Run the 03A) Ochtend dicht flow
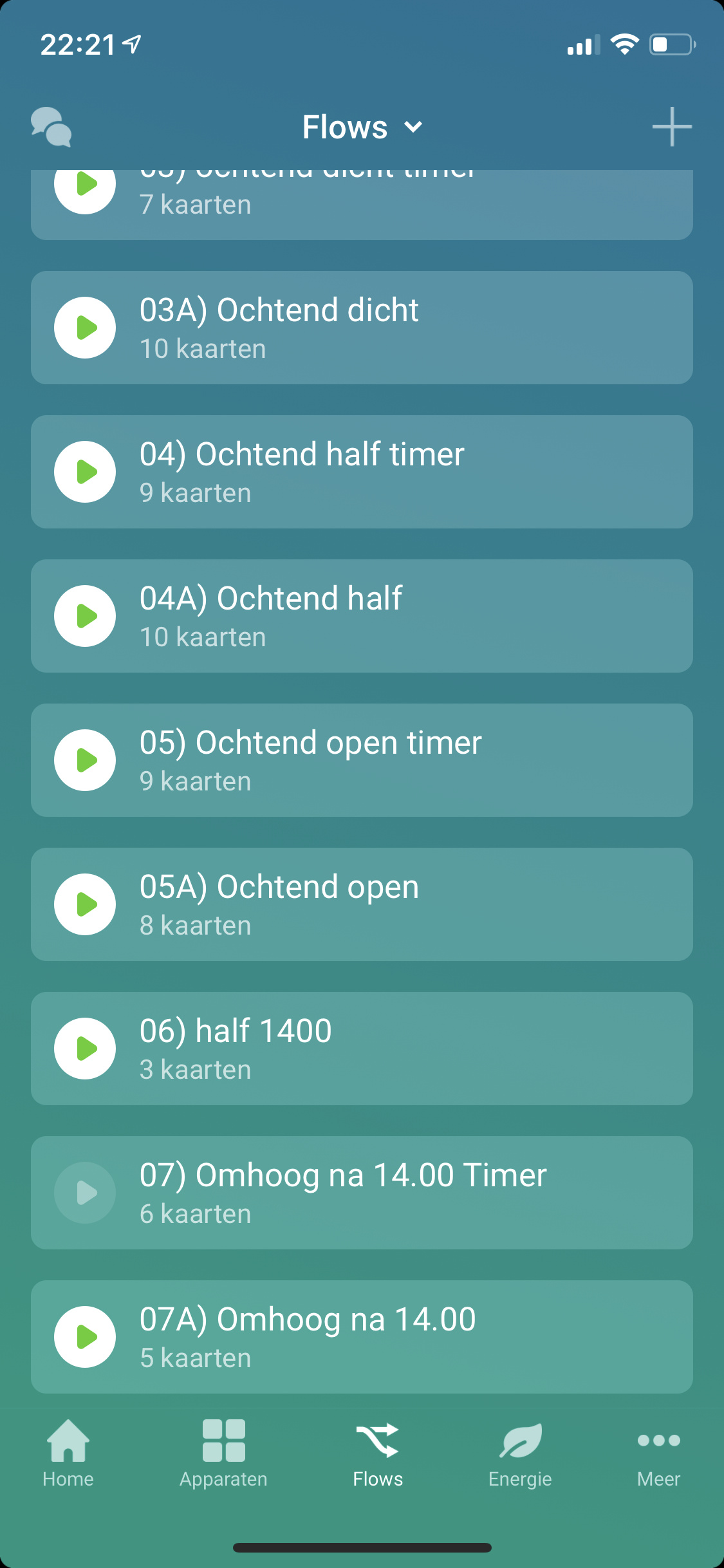Screen dimensions: 724x1568 click(x=85, y=328)
